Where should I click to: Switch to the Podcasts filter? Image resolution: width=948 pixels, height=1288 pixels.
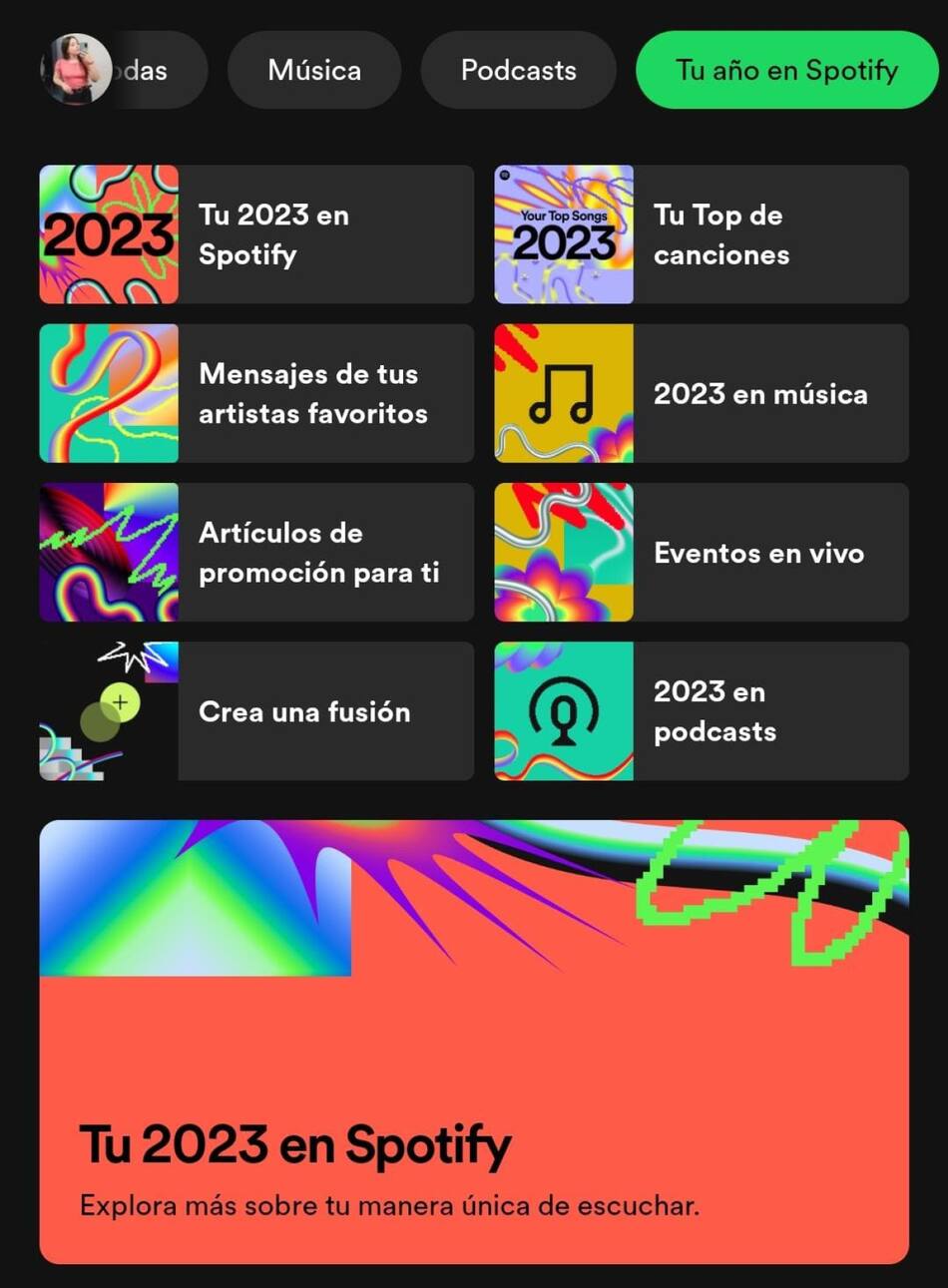518,70
